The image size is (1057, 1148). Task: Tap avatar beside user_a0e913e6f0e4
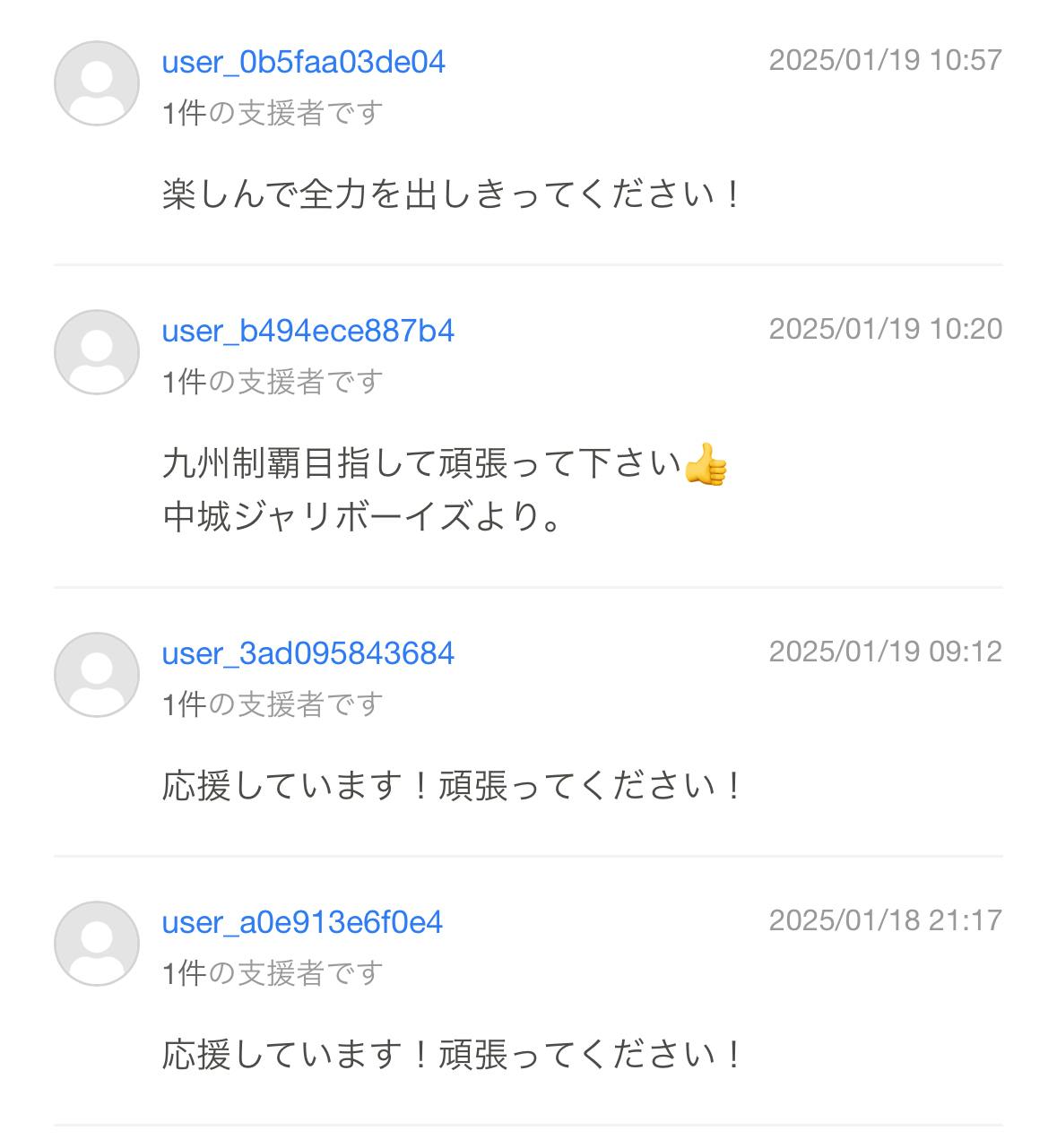click(x=97, y=944)
